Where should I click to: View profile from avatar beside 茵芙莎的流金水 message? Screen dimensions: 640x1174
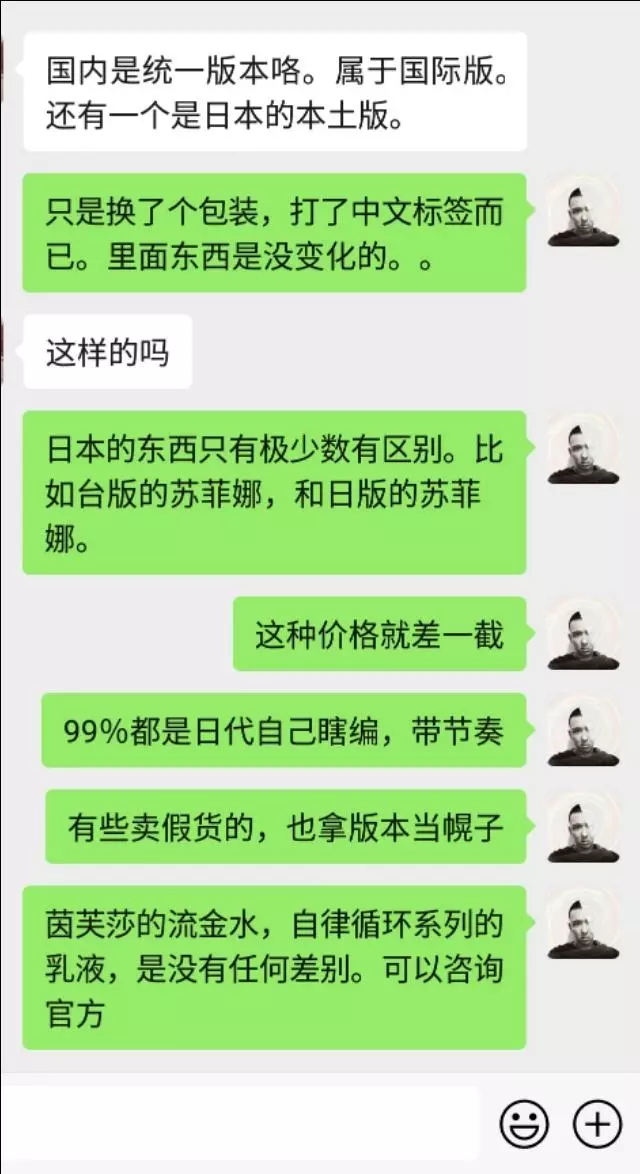584,922
